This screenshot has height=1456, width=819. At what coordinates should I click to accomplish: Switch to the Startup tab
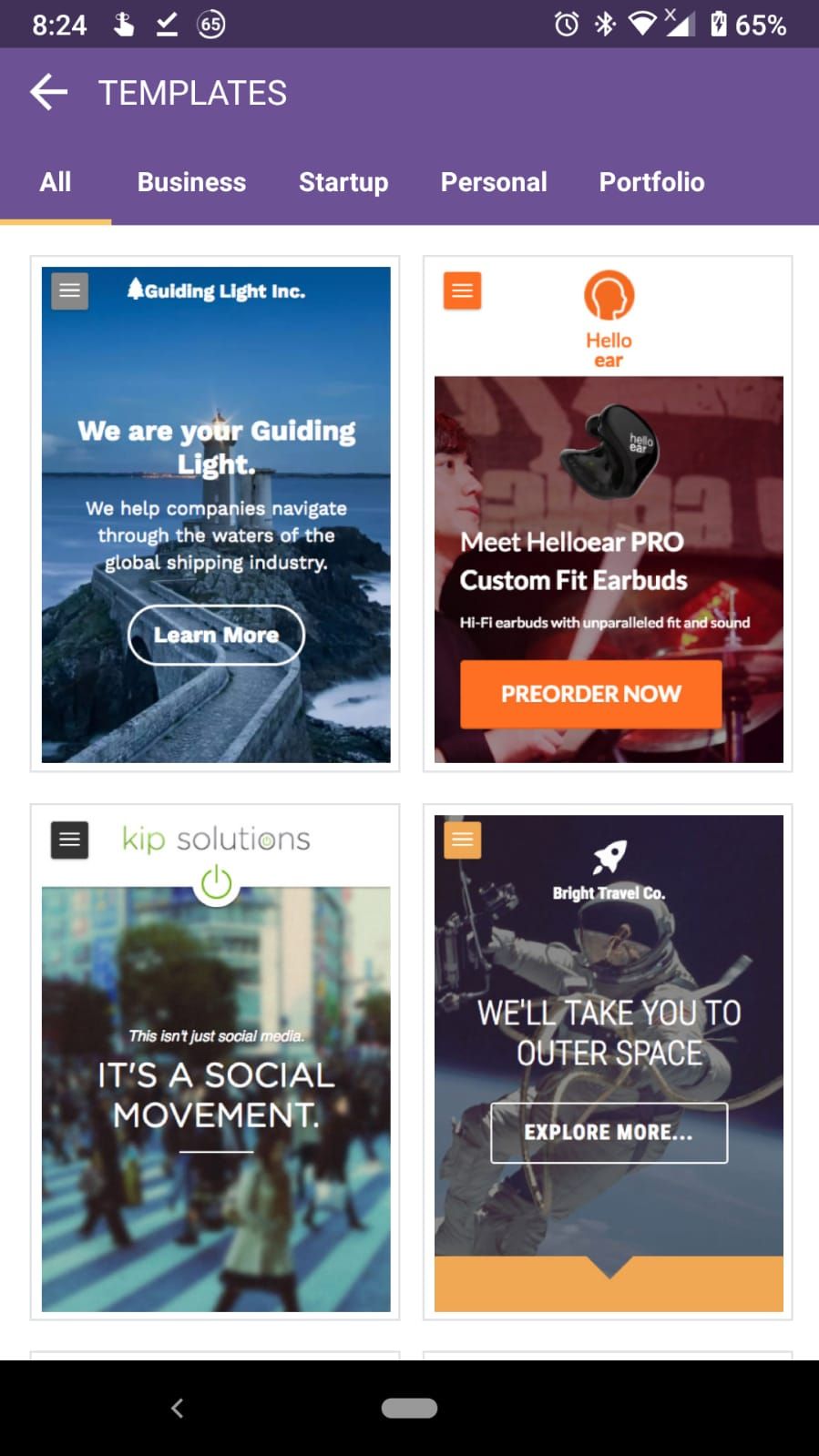pos(343,182)
